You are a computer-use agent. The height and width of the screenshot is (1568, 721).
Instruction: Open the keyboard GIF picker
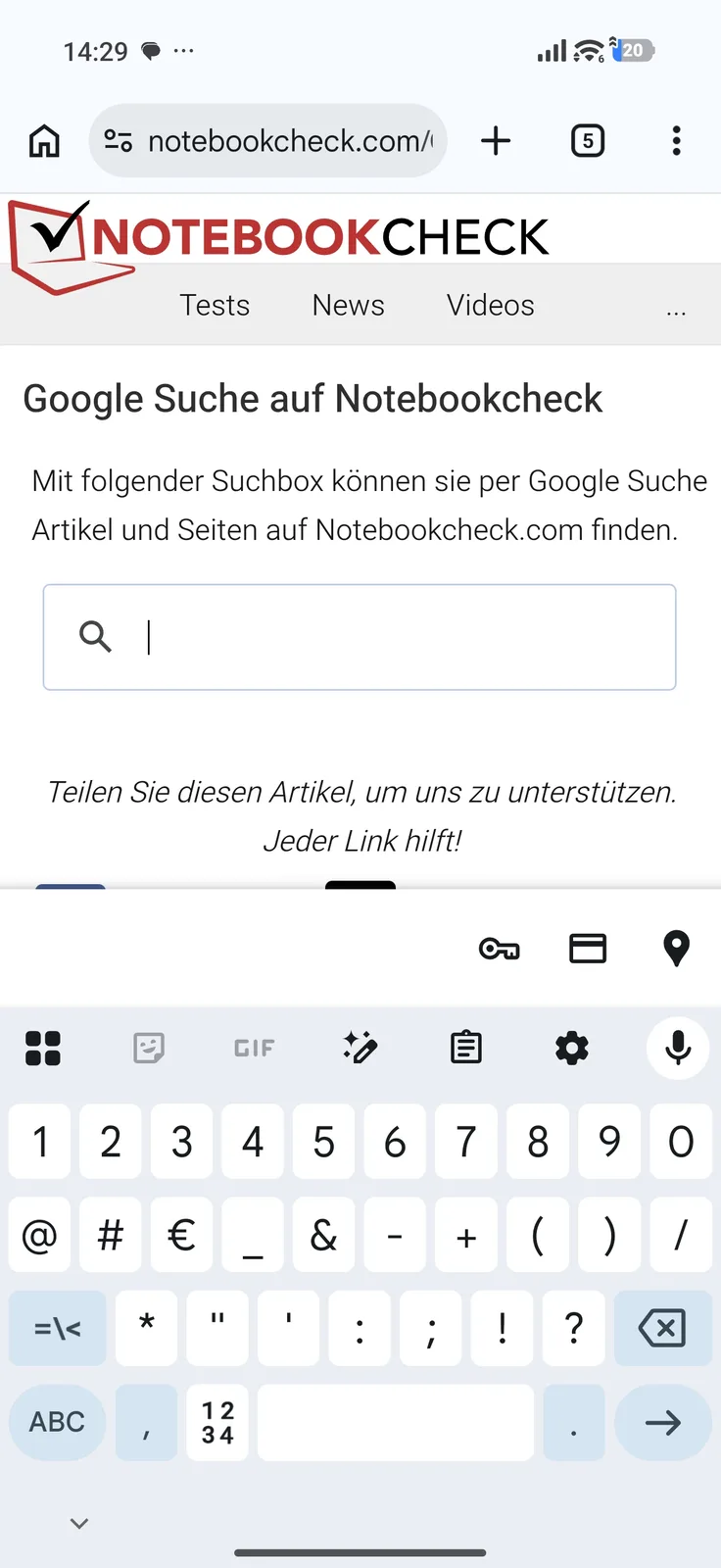pyautogui.click(x=255, y=1049)
